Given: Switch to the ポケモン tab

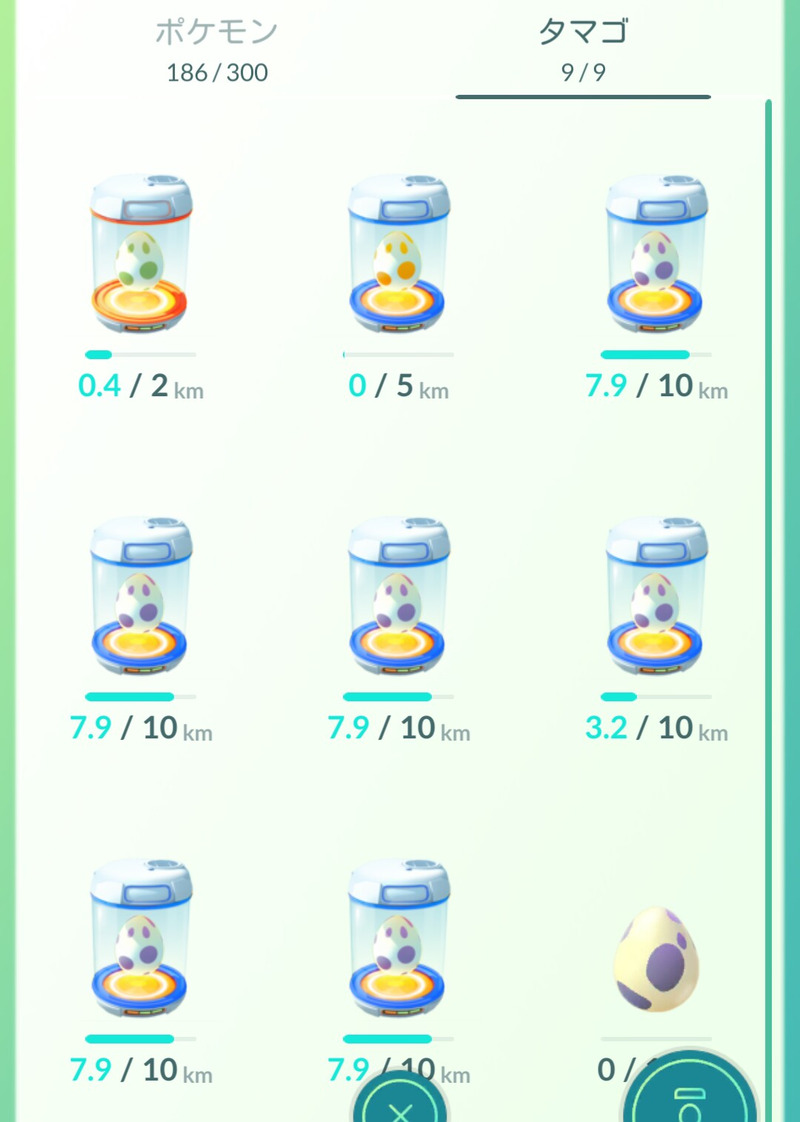Looking at the screenshot, I should click(x=216, y=48).
